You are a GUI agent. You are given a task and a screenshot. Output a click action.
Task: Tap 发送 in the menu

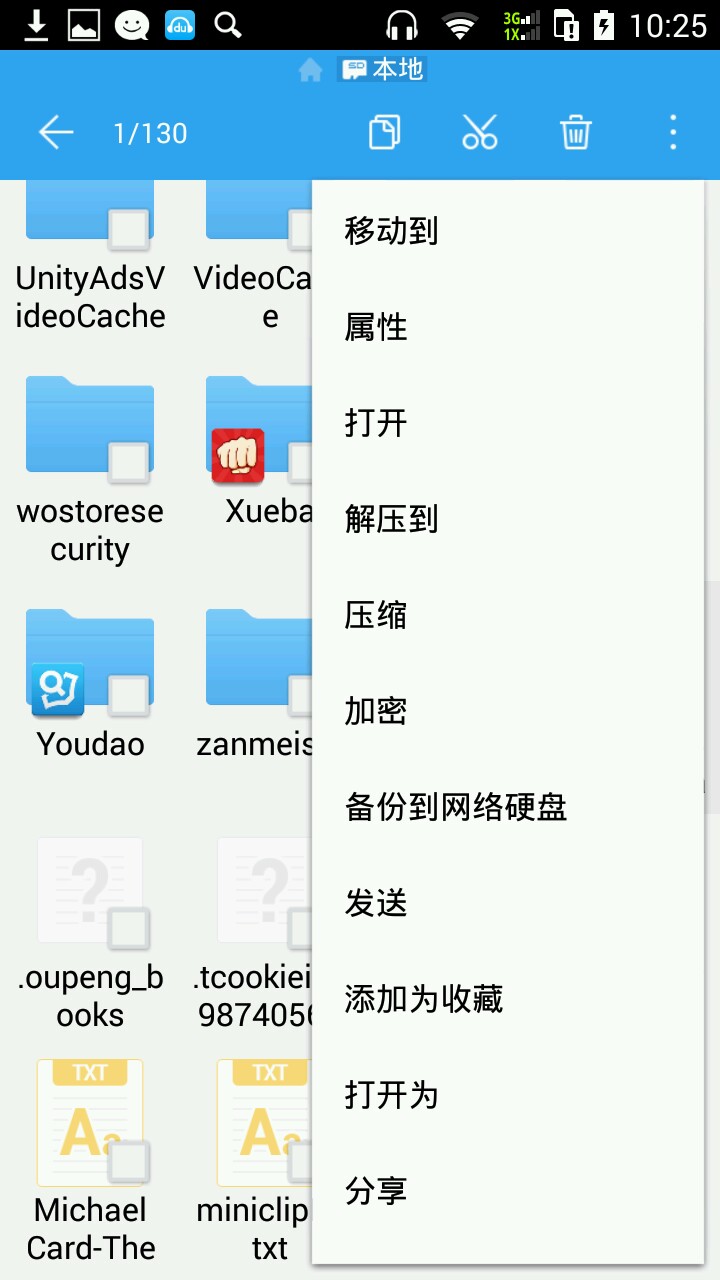point(376,903)
